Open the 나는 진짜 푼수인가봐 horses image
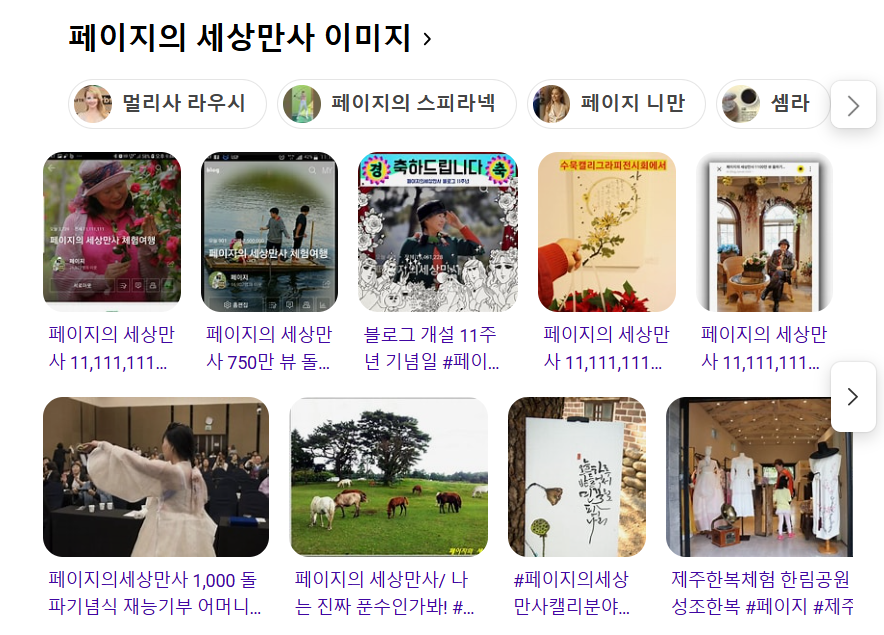 [x=388, y=476]
